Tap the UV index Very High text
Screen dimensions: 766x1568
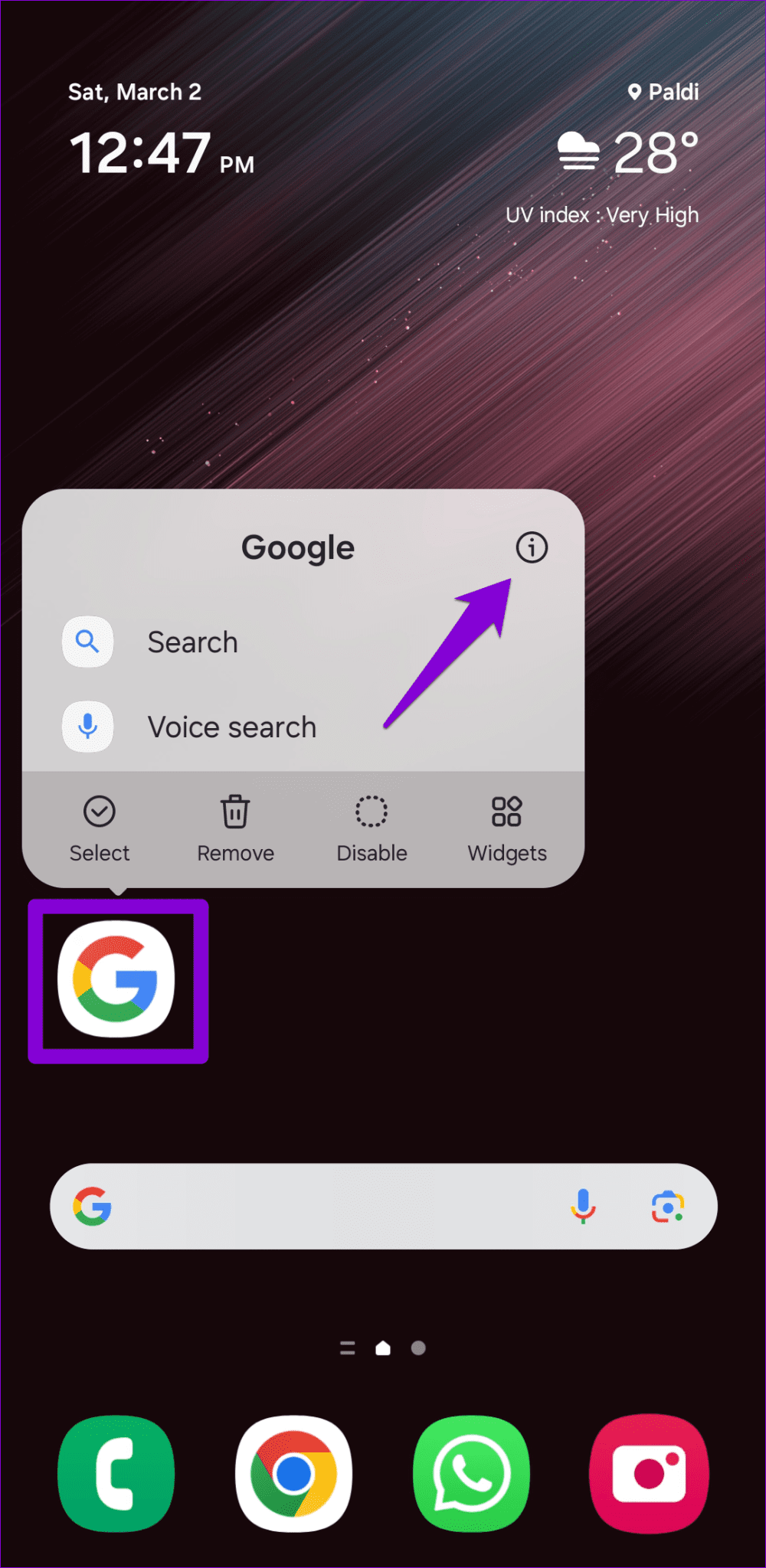[x=603, y=215]
